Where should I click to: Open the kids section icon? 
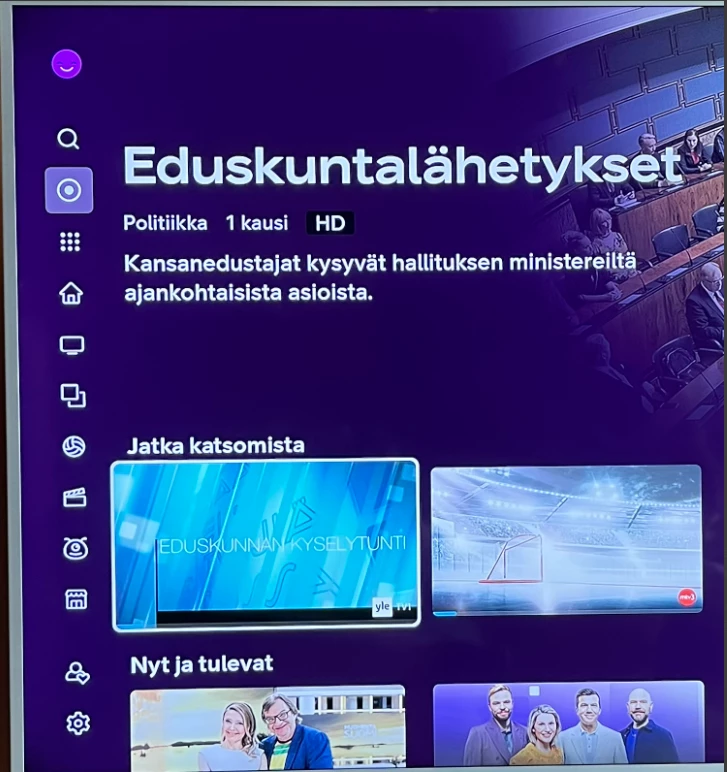76,548
